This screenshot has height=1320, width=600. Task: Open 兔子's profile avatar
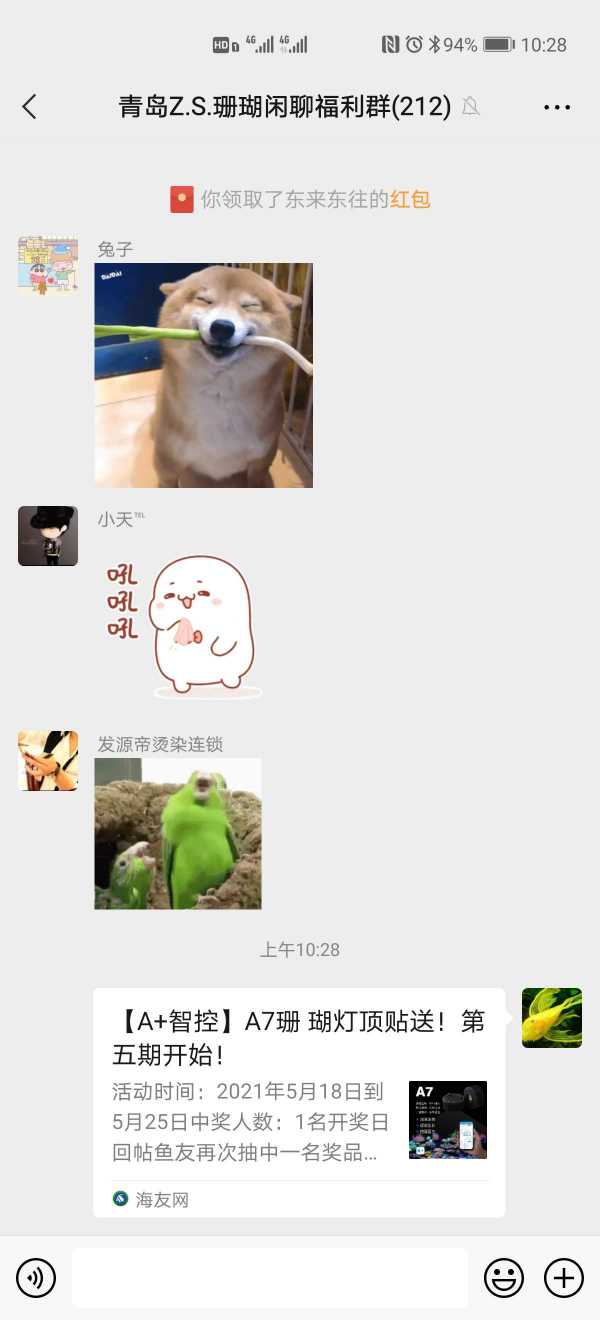pos(48,266)
